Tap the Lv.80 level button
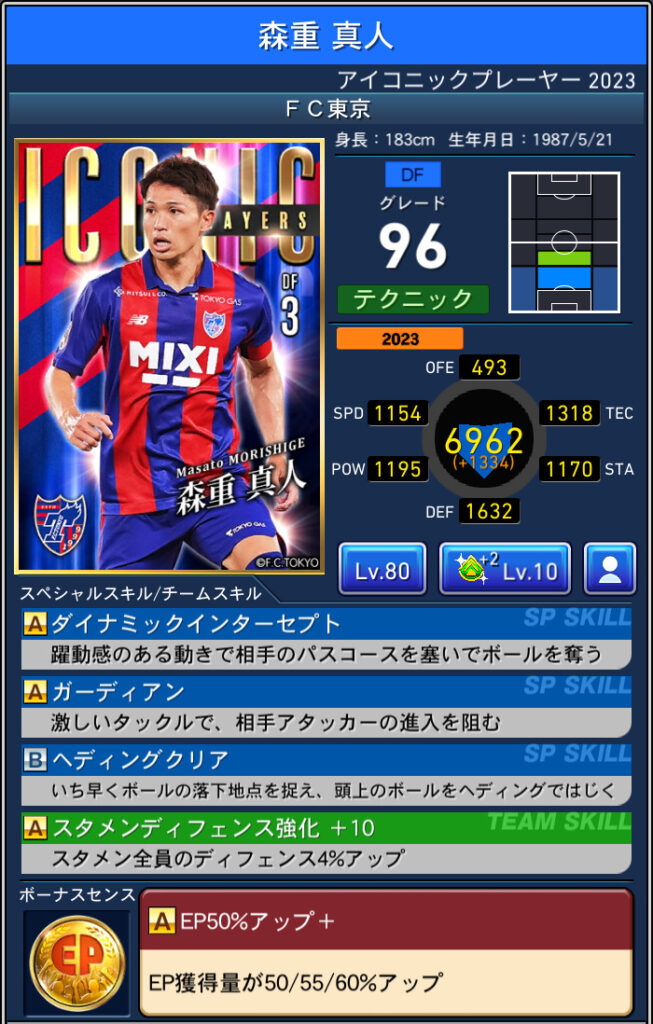Screen dimensions: 653x1024 coord(382,570)
